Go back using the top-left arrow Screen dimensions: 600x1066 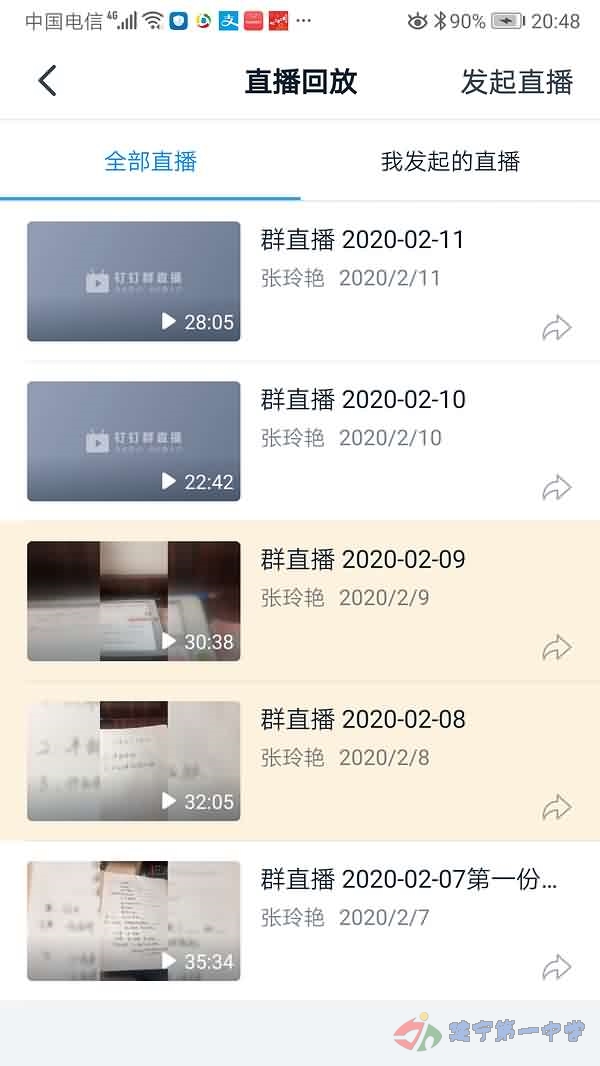click(47, 82)
